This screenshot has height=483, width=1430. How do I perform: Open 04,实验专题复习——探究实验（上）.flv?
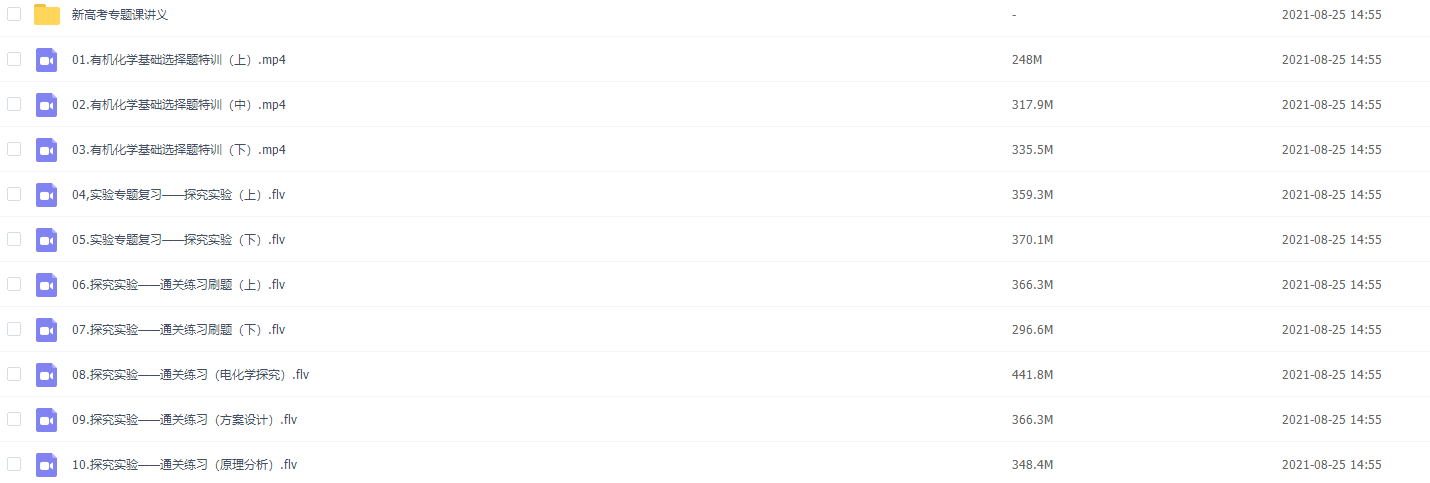point(178,195)
